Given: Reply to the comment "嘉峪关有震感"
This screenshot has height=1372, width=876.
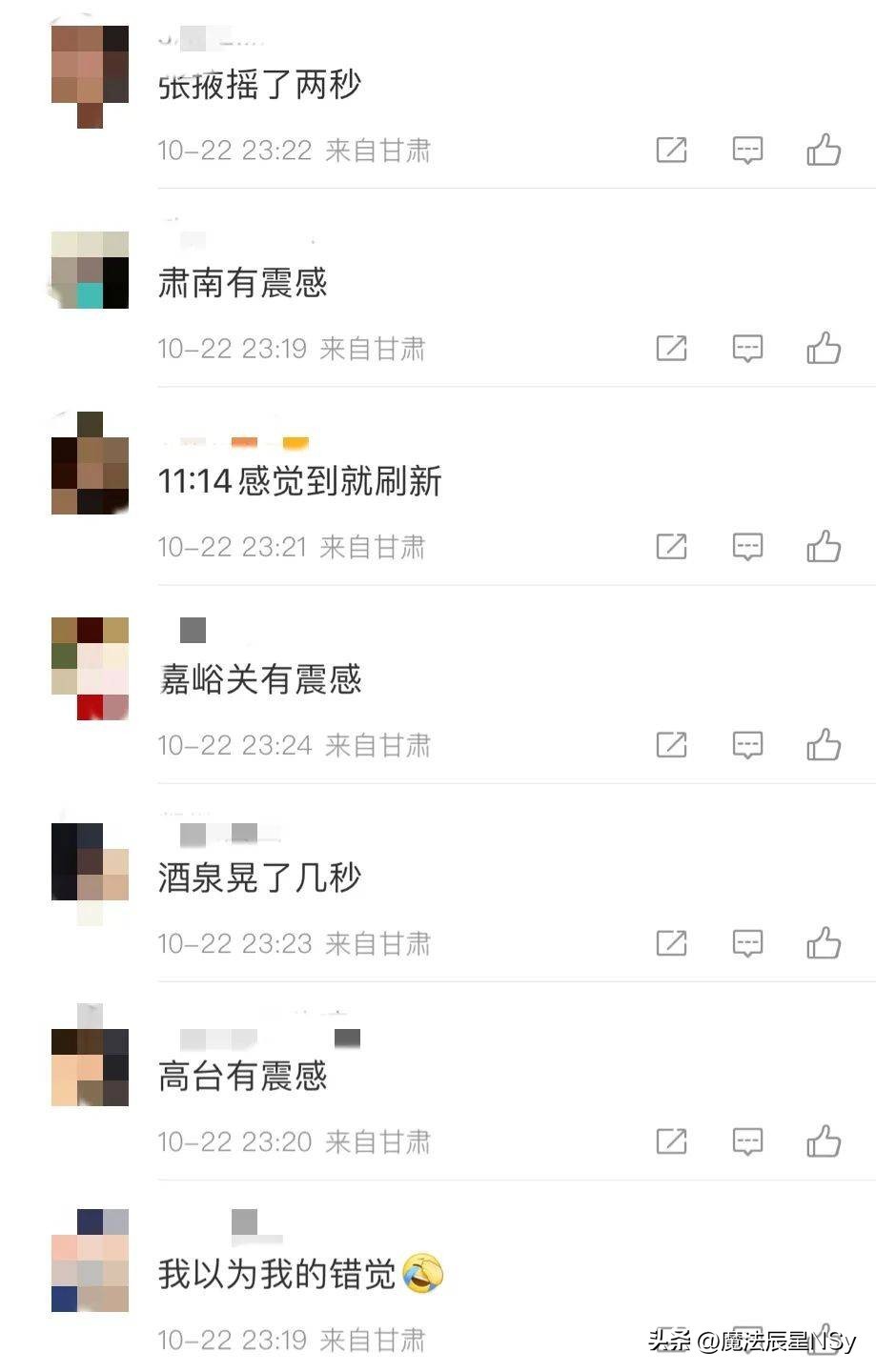Looking at the screenshot, I should [747, 744].
